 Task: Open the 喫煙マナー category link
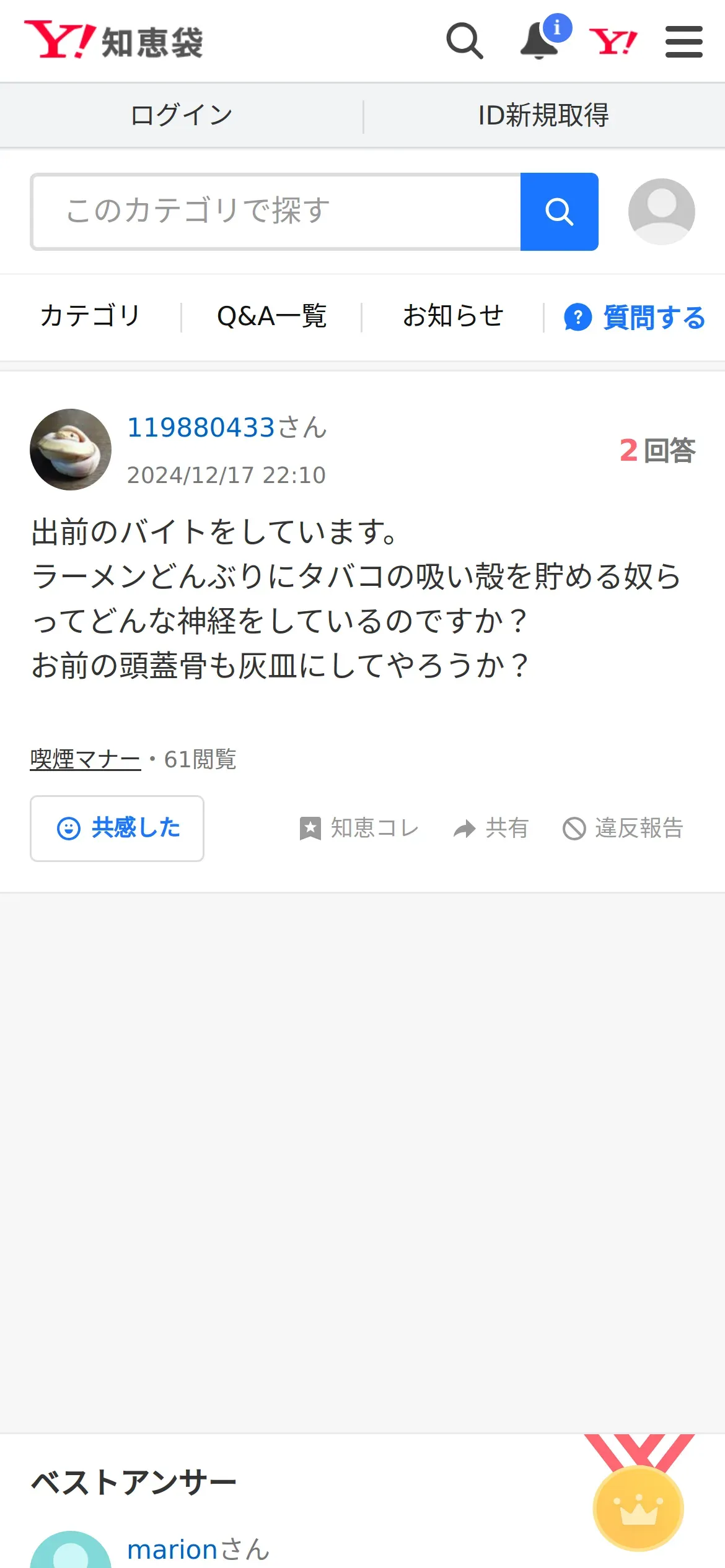pos(86,759)
